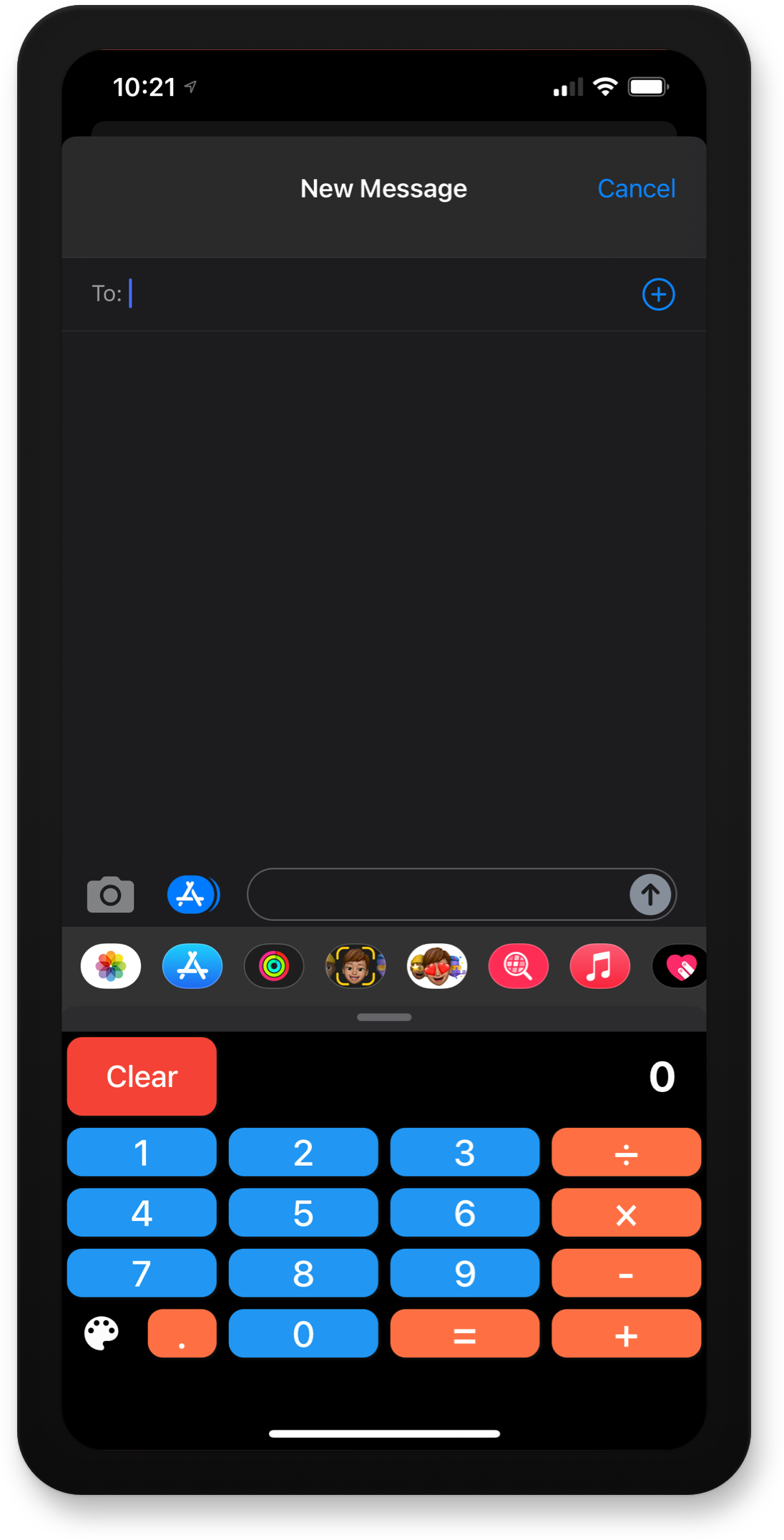Clear the calculator display
Image resolution: width=784 pixels, height=1540 pixels.
[142, 1076]
